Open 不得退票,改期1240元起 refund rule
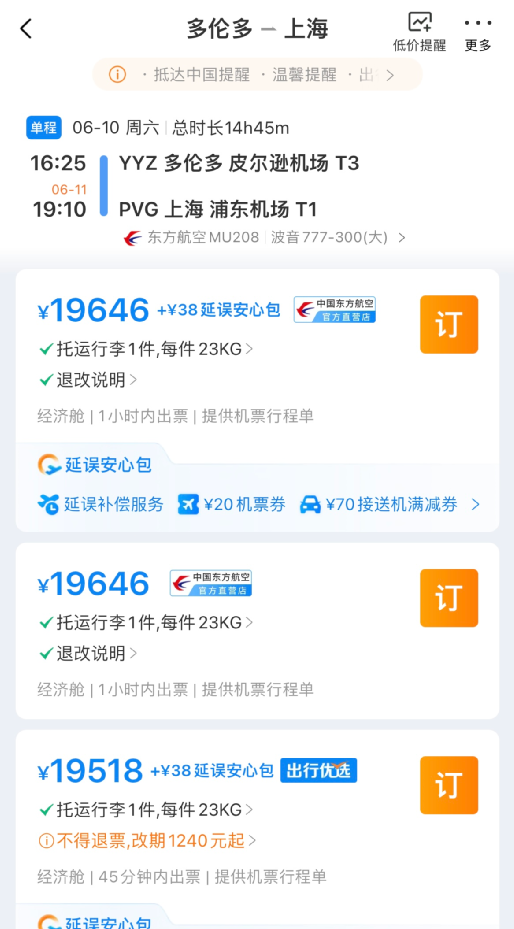Image resolution: width=514 pixels, height=929 pixels. coord(147,840)
